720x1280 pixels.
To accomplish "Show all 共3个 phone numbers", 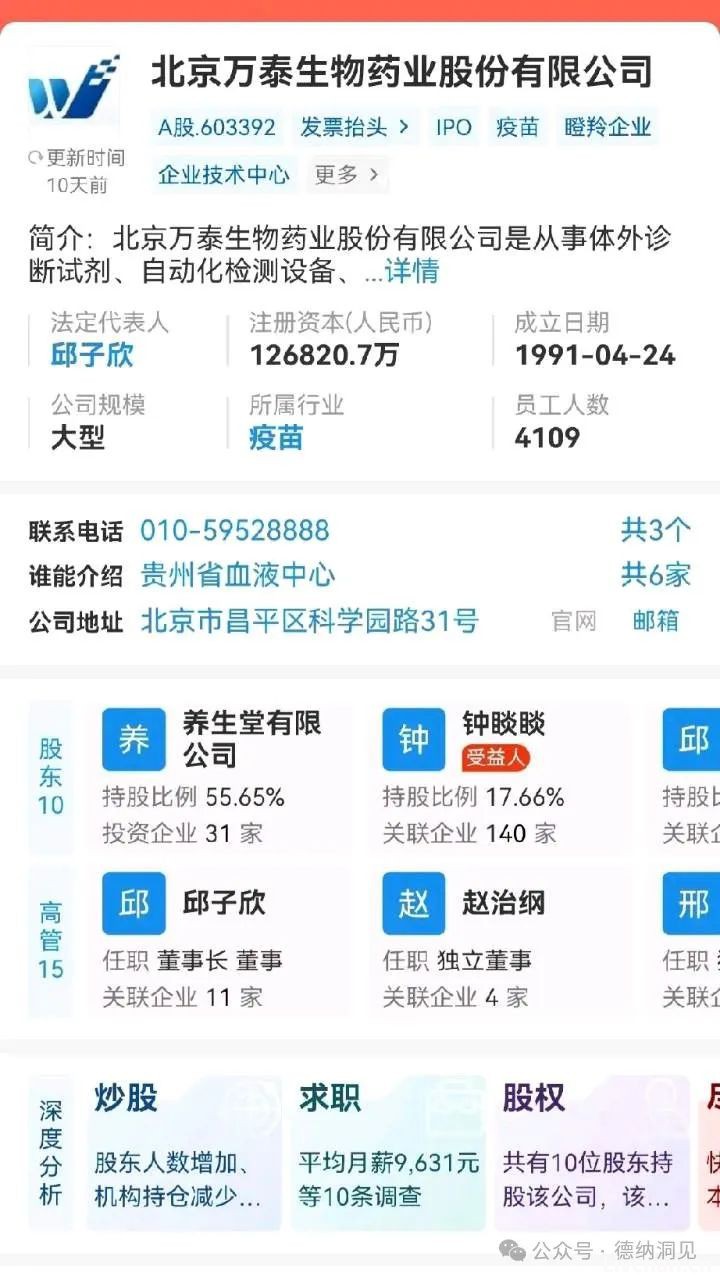I will (x=655, y=531).
